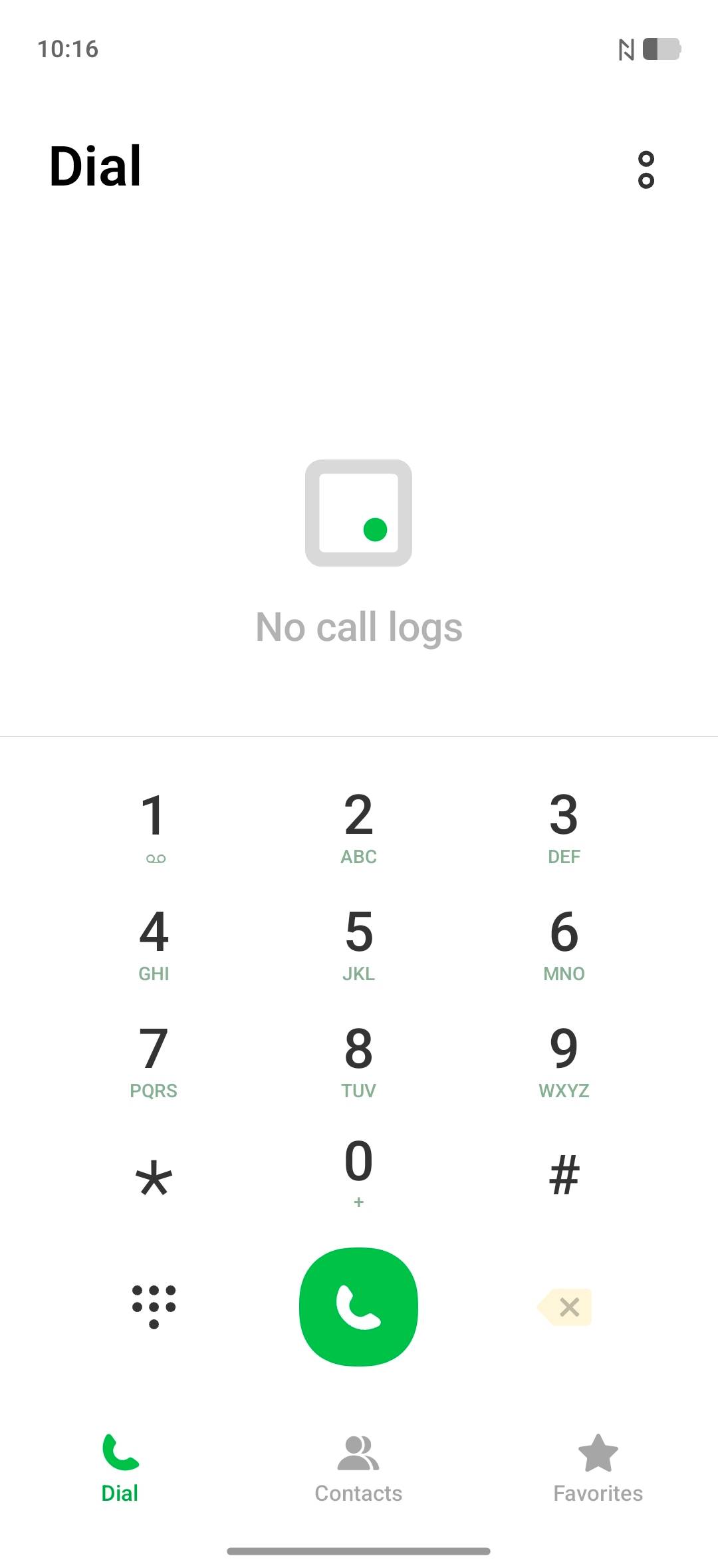718x1568 pixels.
Task: Enter the asterisk symbol
Action: [154, 1177]
